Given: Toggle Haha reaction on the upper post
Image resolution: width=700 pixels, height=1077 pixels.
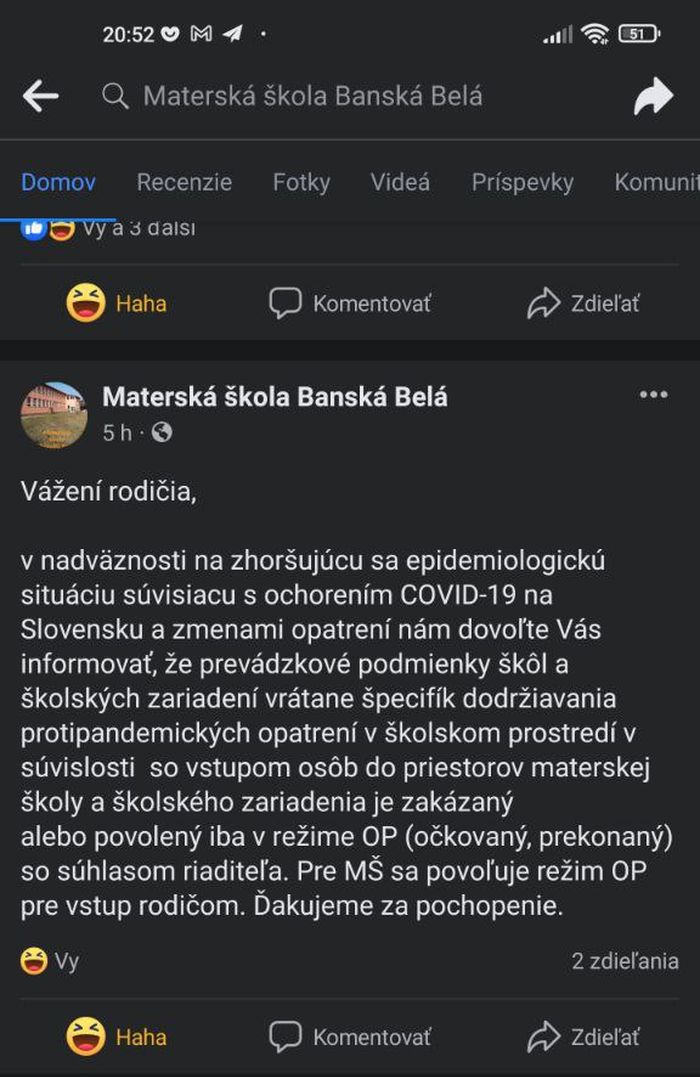Looking at the screenshot, I should pos(117,303).
